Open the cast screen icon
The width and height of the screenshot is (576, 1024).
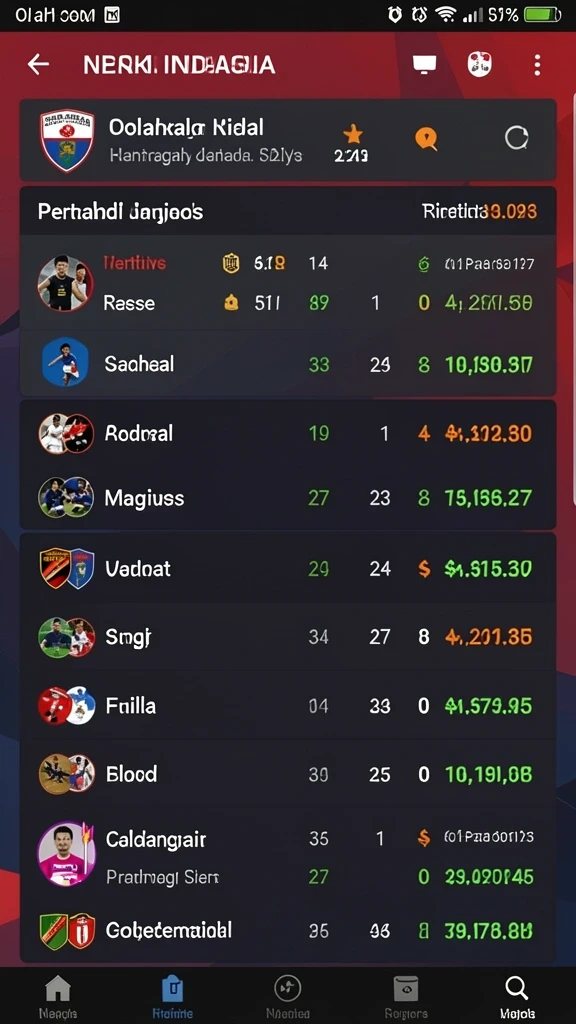(424, 64)
